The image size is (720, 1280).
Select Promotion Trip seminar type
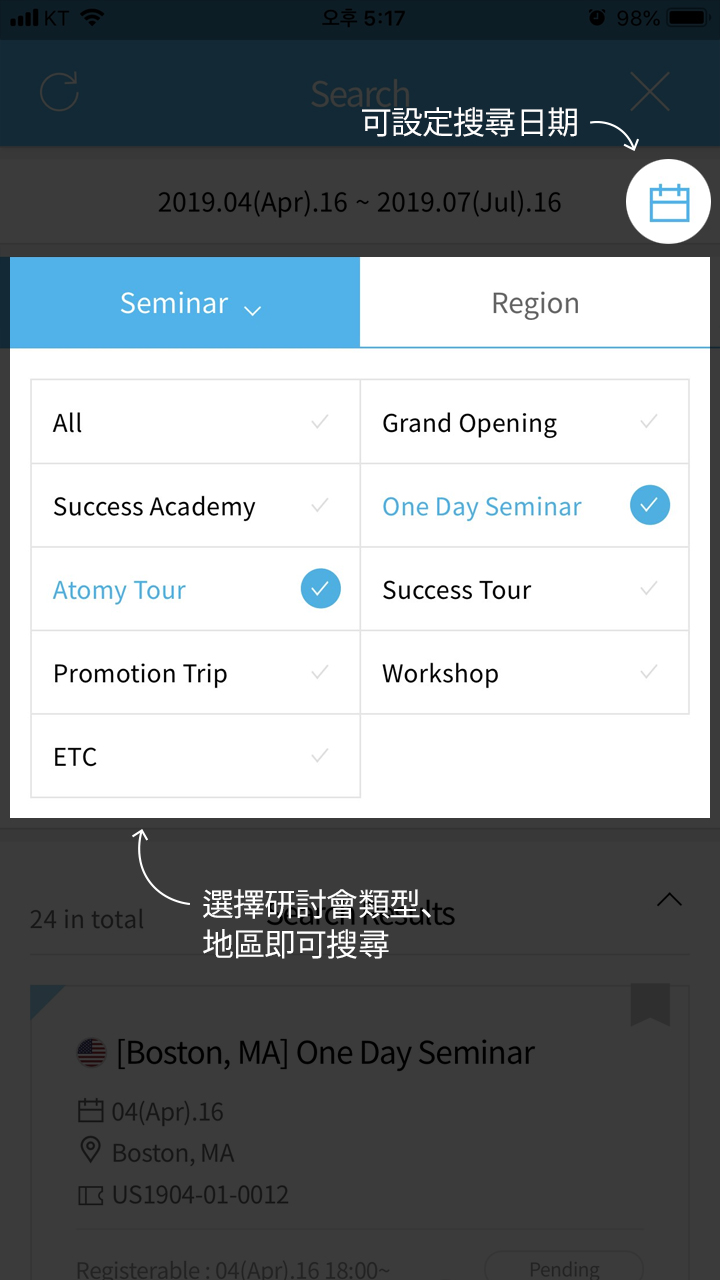coord(195,673)
